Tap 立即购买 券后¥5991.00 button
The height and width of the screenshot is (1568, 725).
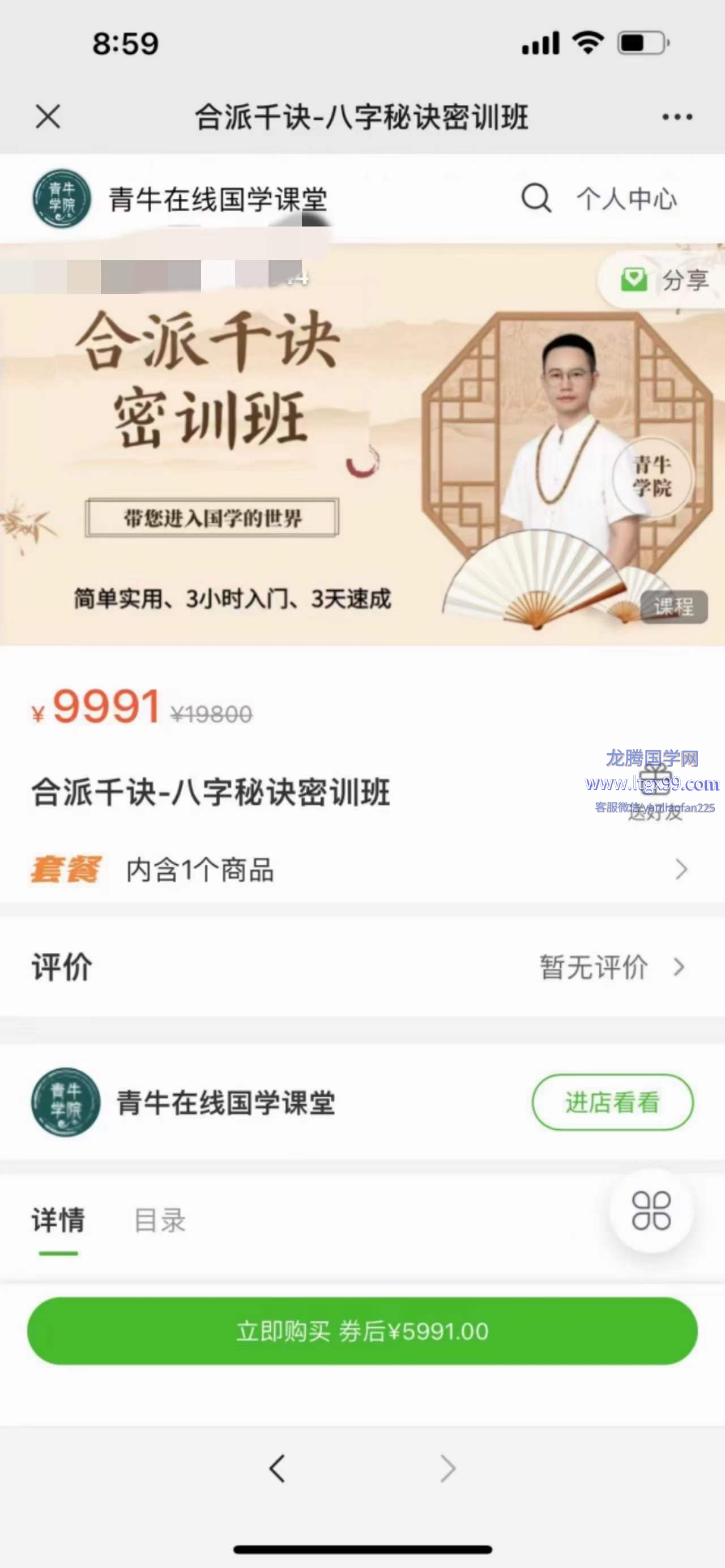pos(362,1331)
